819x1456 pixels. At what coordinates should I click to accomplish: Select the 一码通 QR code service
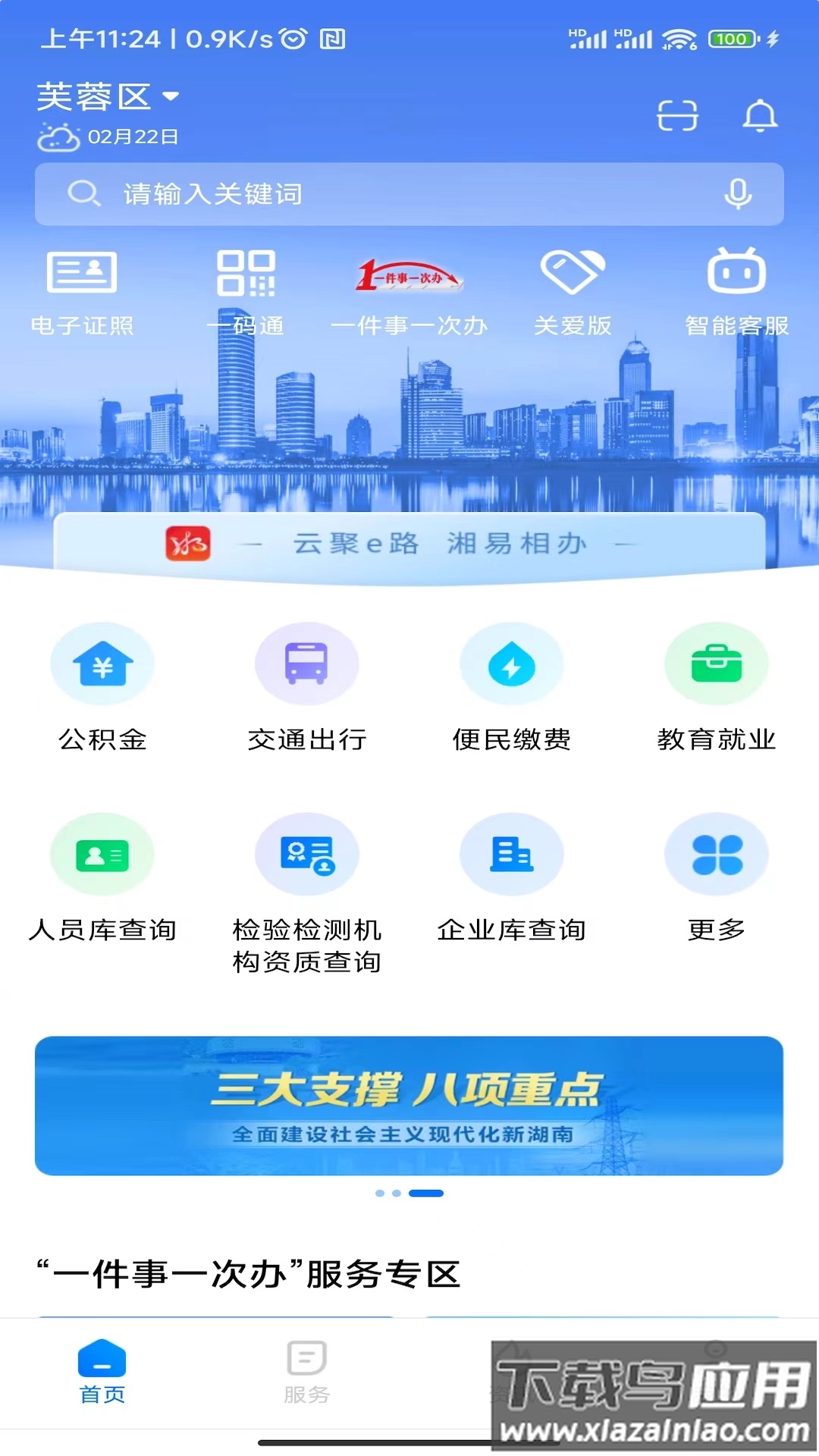tap(246, 292)
